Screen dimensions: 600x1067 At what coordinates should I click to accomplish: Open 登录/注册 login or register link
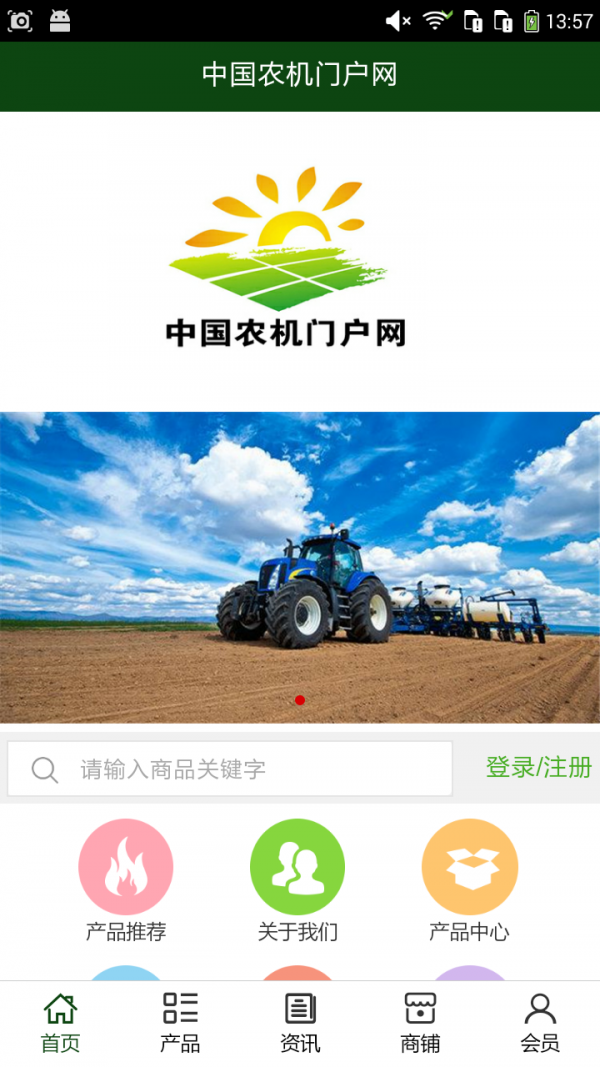(538, 767)
